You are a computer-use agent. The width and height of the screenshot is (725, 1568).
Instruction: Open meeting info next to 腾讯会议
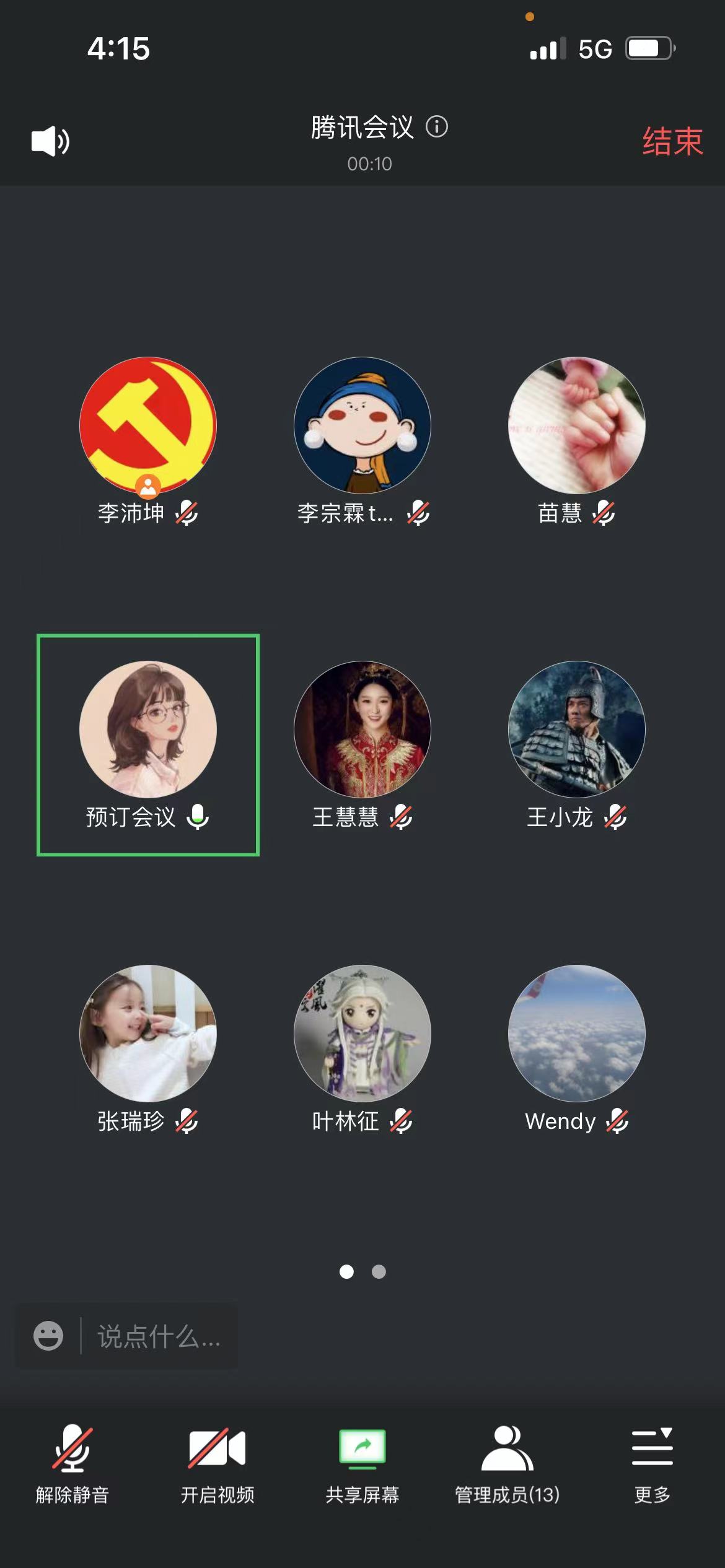(x=437, y=127)
